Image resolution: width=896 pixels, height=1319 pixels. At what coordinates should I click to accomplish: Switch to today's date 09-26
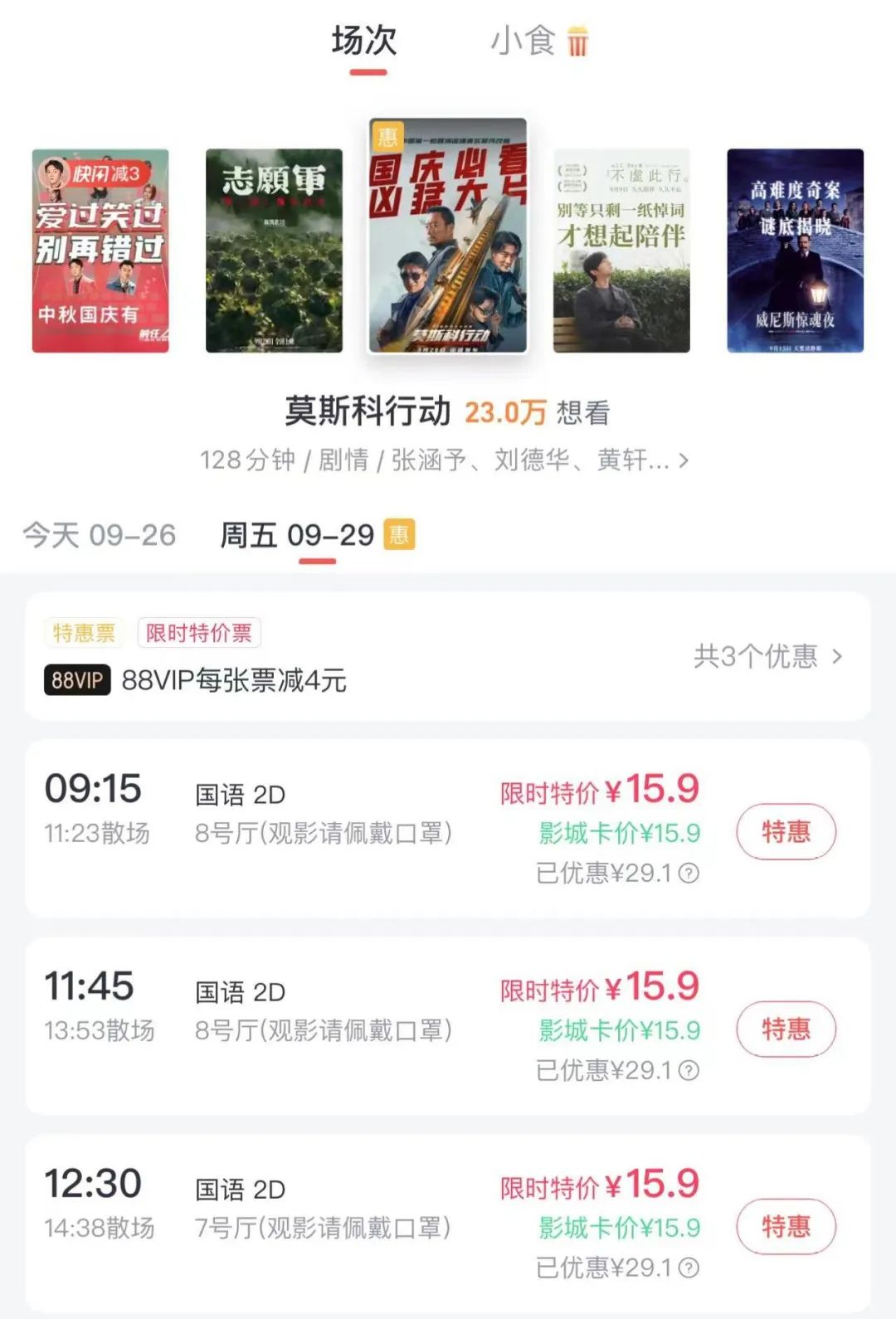pos(100,535)
